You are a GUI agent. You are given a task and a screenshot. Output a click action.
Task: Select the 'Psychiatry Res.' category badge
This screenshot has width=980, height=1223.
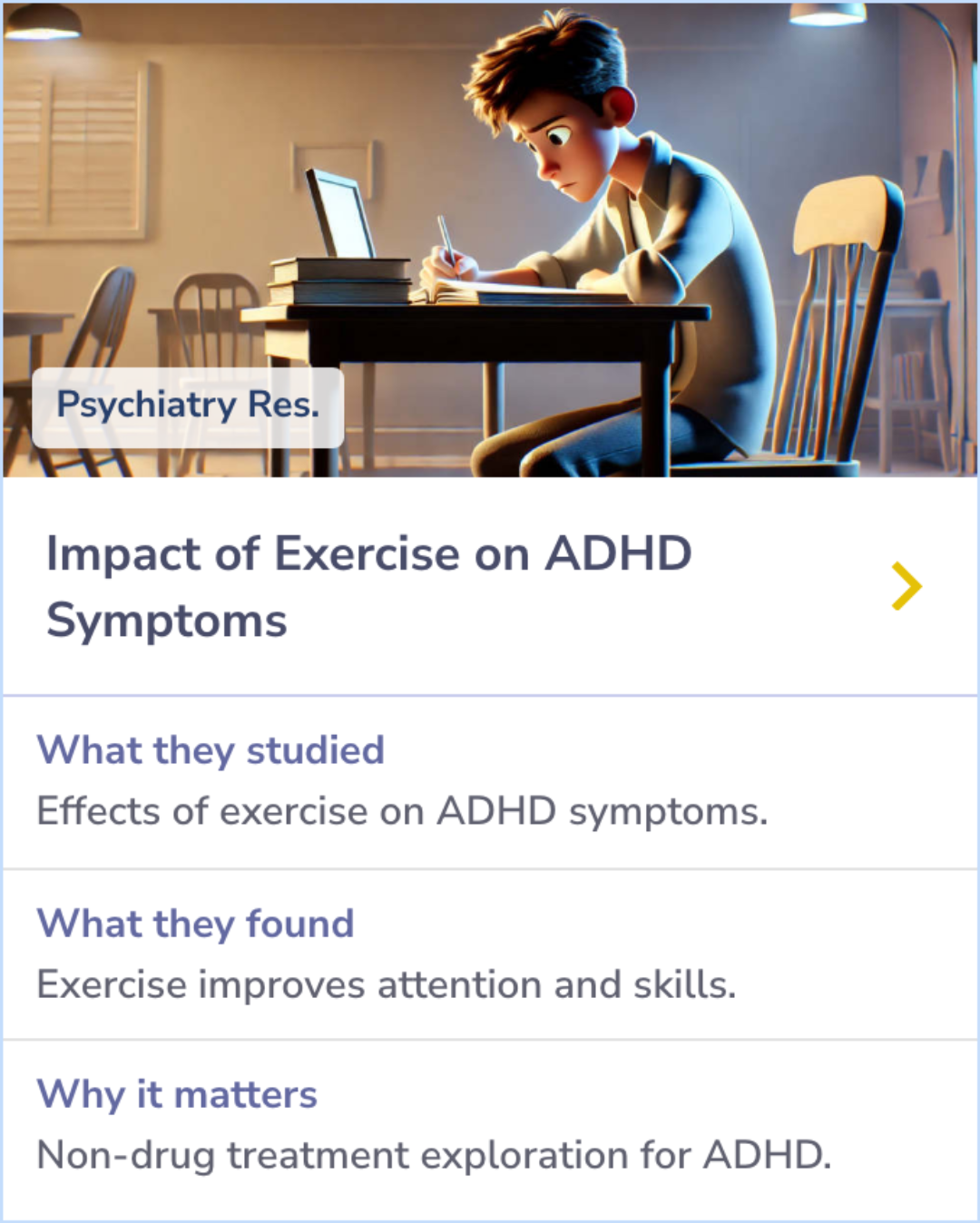[x=188, y=405]
